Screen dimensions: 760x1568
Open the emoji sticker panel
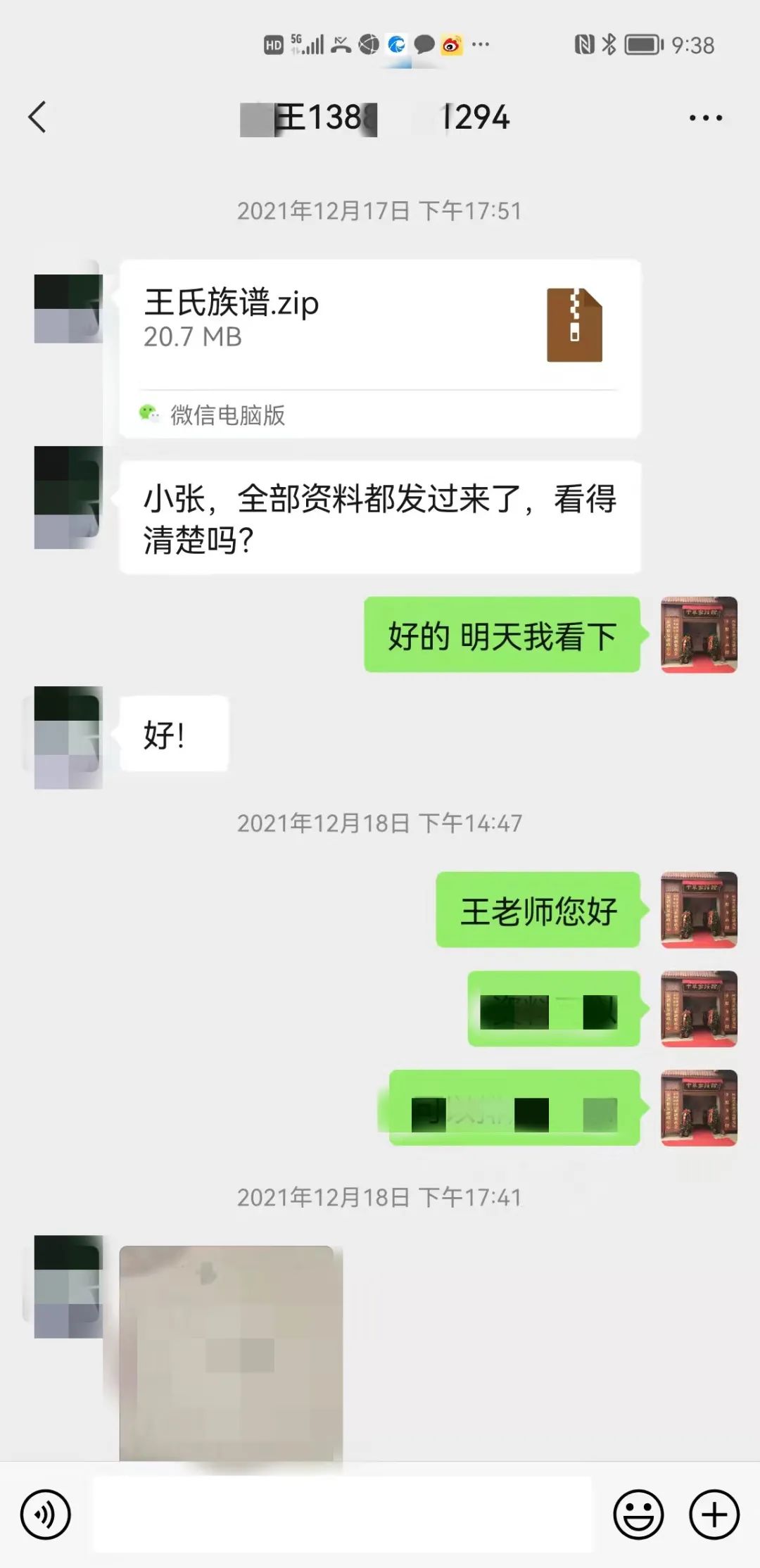click(638, 1514)
